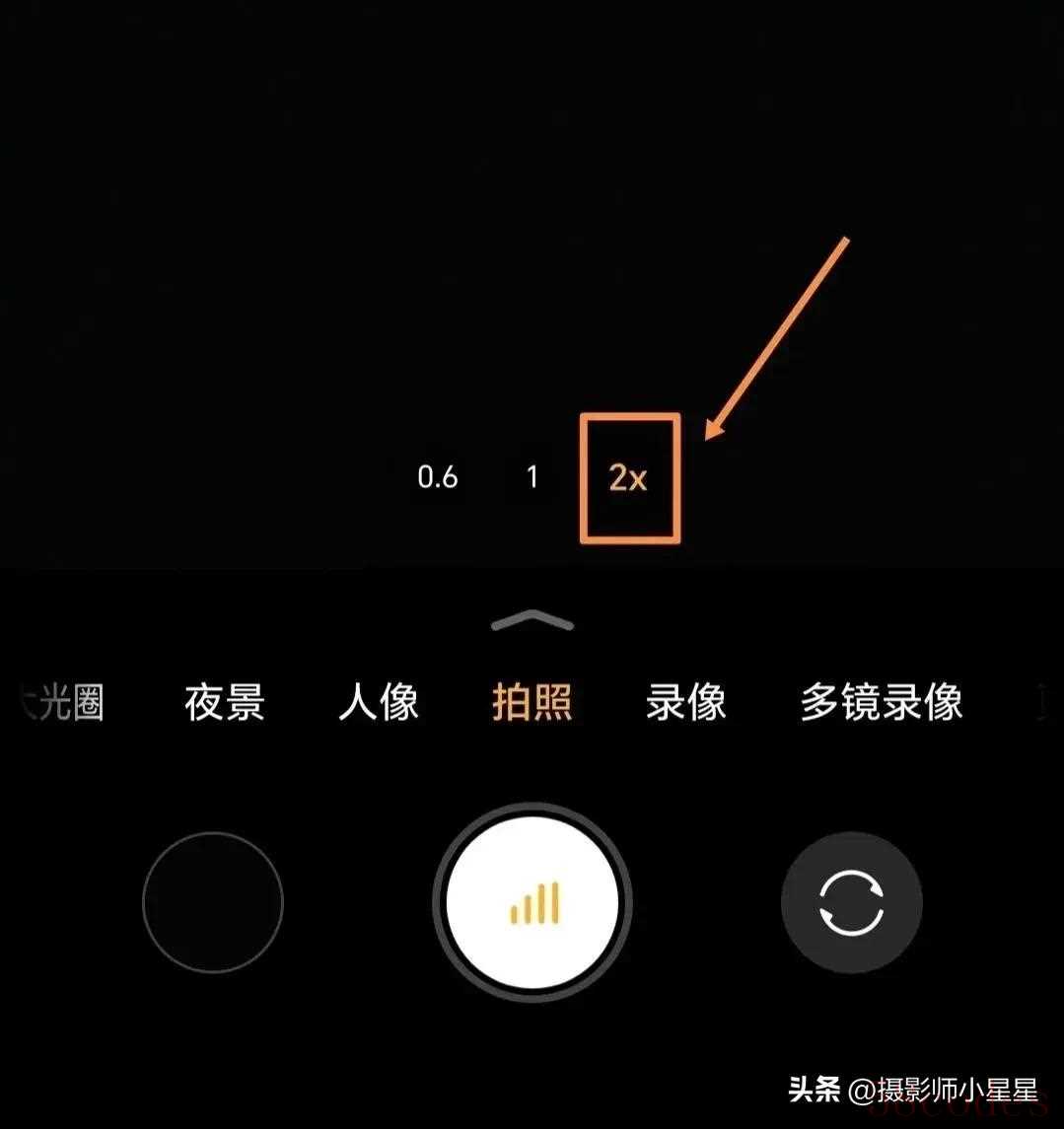Switch zoom level to 1
The height and width of the screenshot is (1129, 1064).
[x=532, y=477]
